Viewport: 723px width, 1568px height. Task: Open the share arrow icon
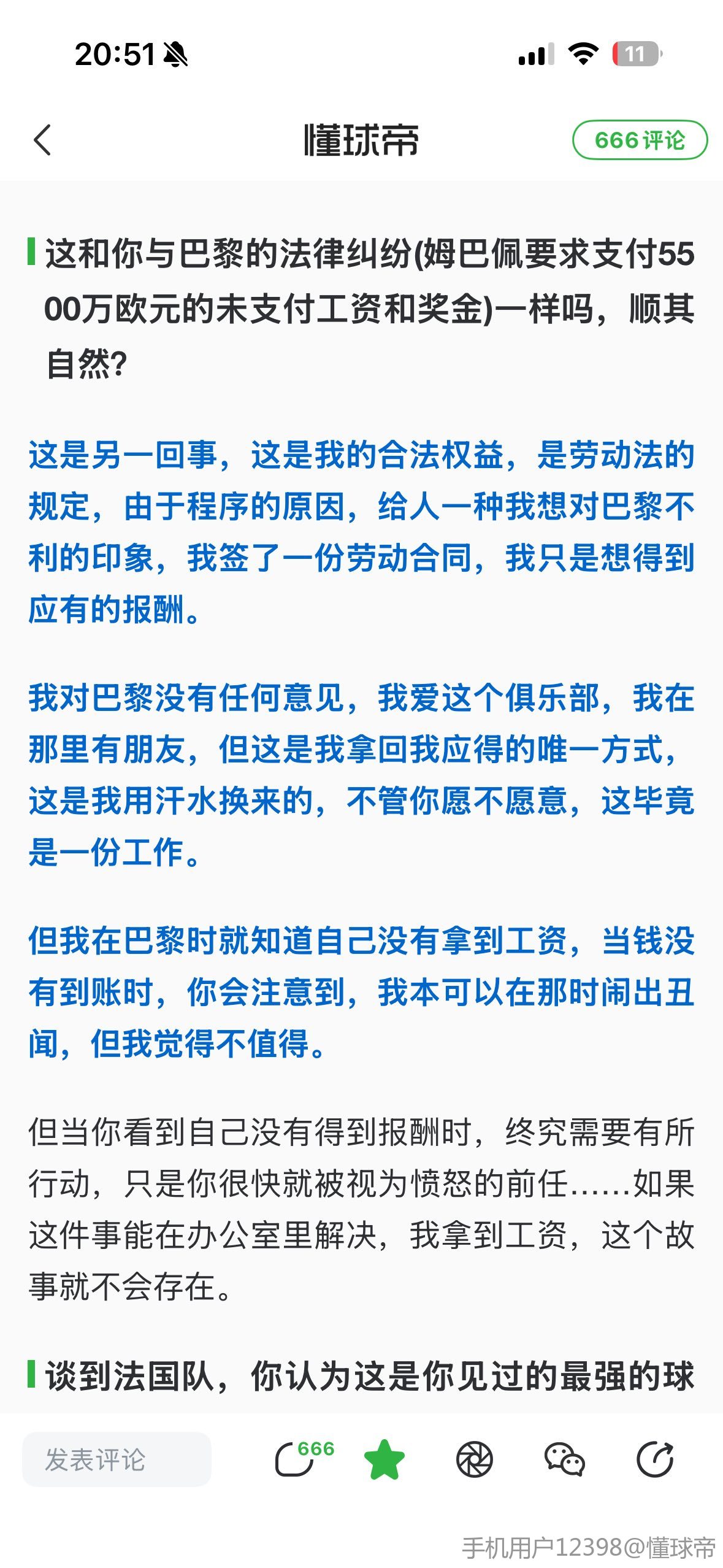click(x=655, y=1459)
